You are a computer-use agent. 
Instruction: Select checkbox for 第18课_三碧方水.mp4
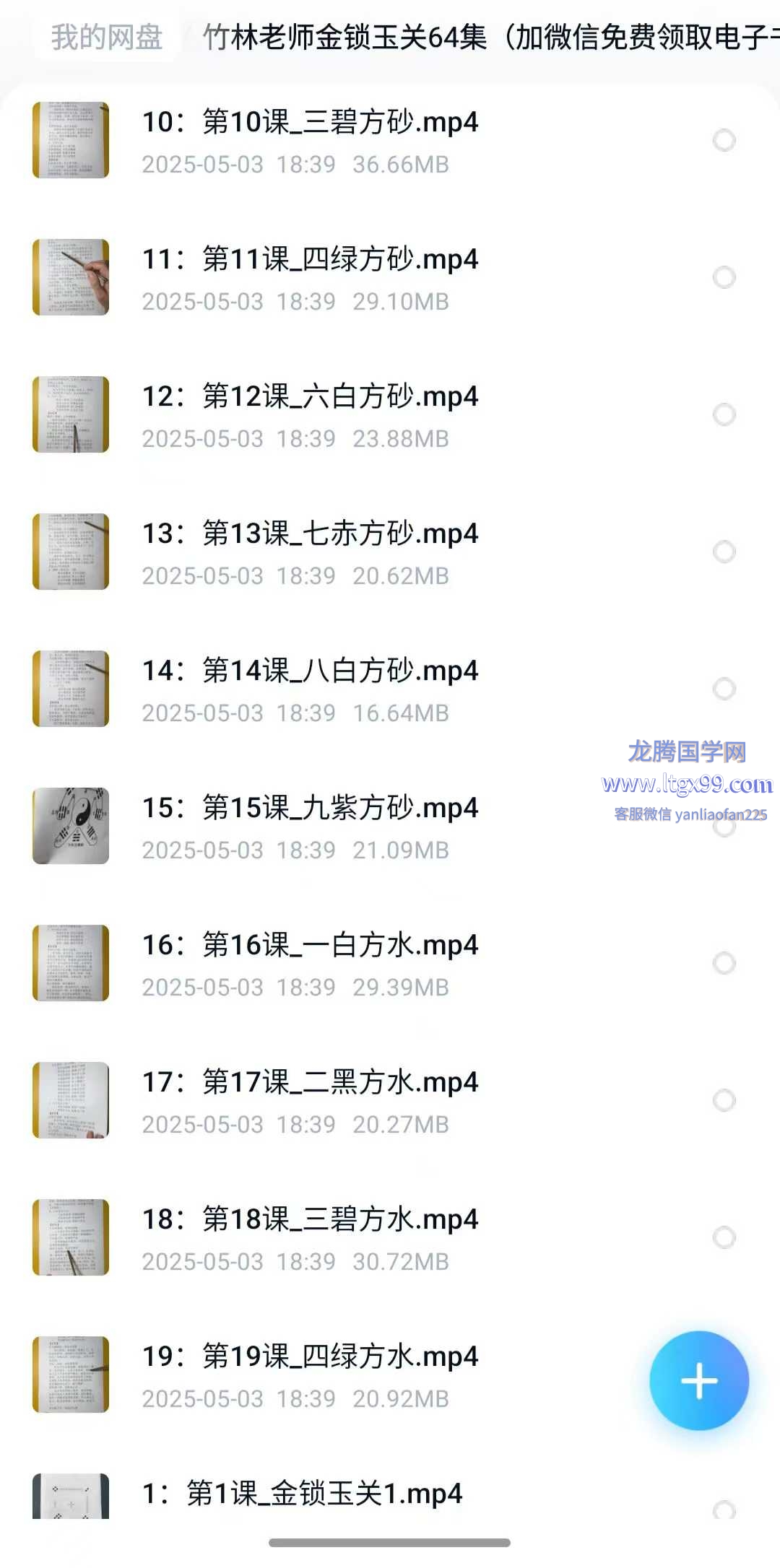click(x=724, y=1237)
